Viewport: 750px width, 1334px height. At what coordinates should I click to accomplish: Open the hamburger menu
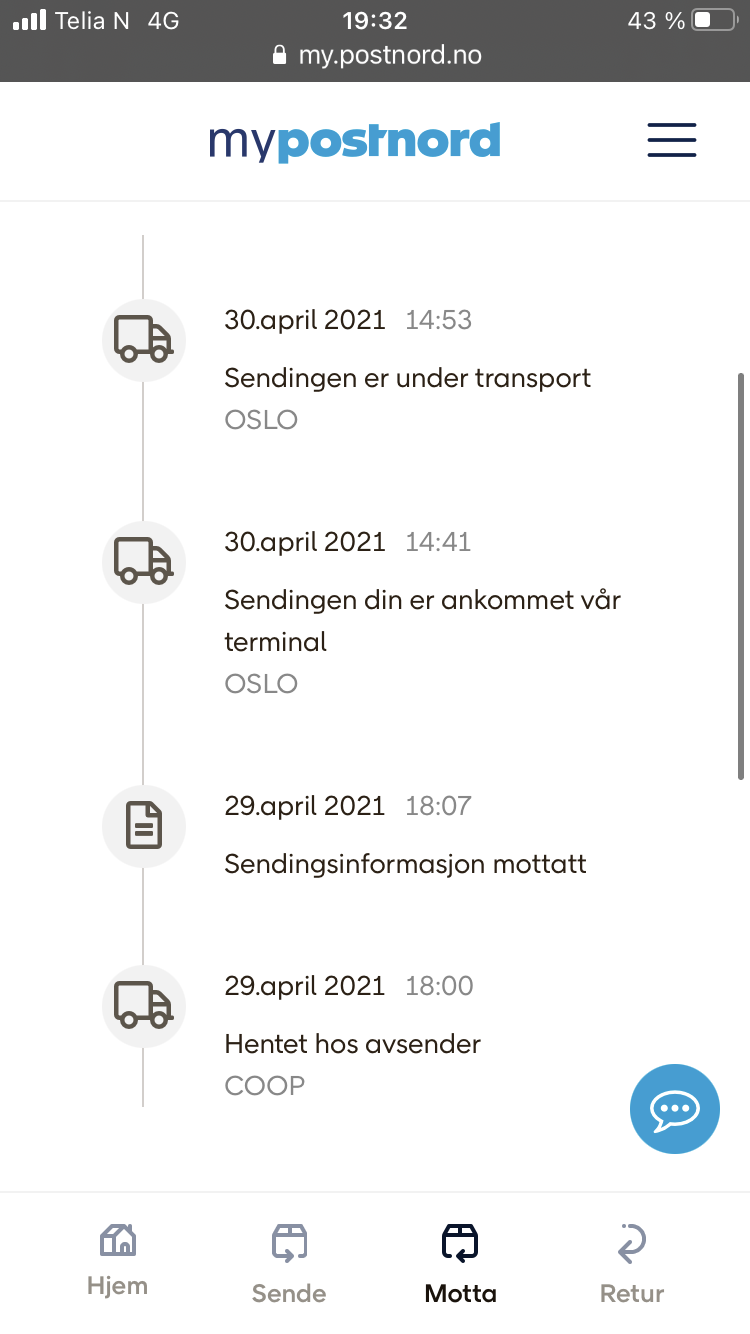coord(671,140)
